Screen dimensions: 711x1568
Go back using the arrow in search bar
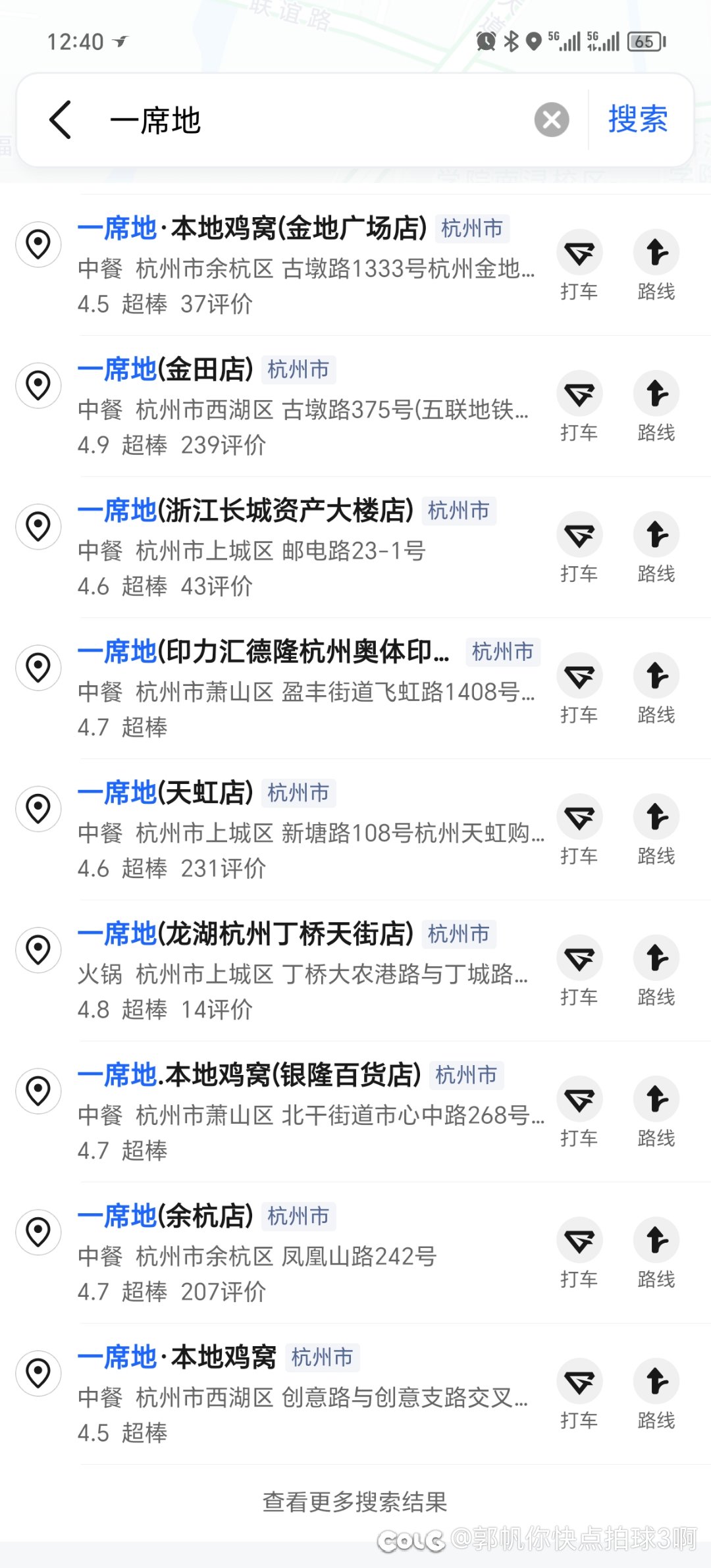coord(60,120)
